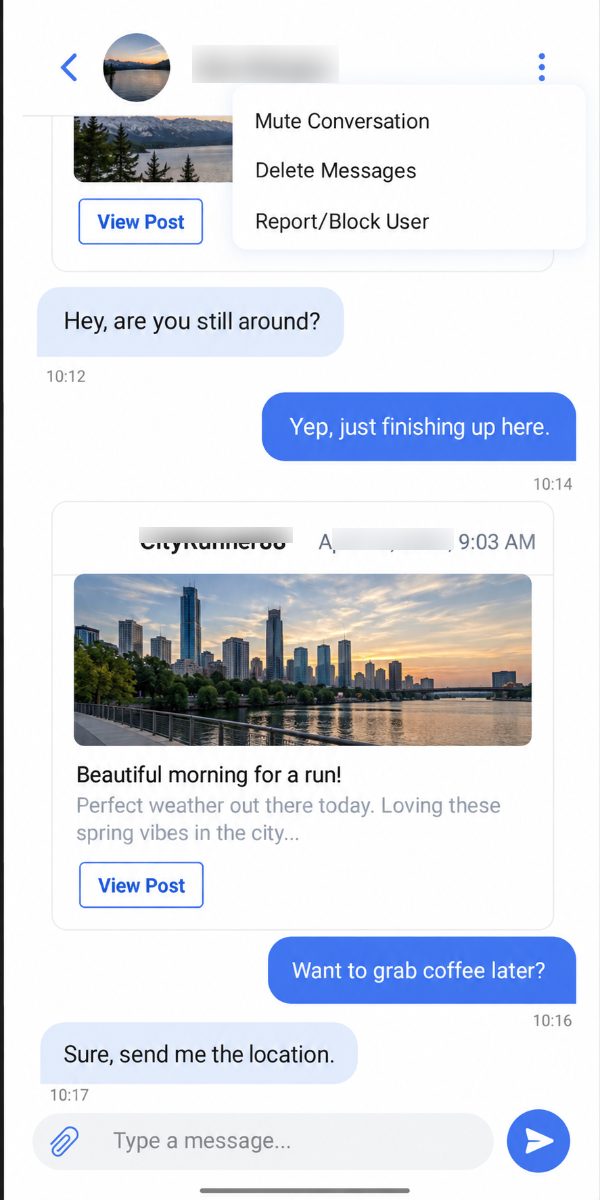View Post under Beautiful morning for a run
This screenshot has height=1200, width=600.
[x=141, y=885]
